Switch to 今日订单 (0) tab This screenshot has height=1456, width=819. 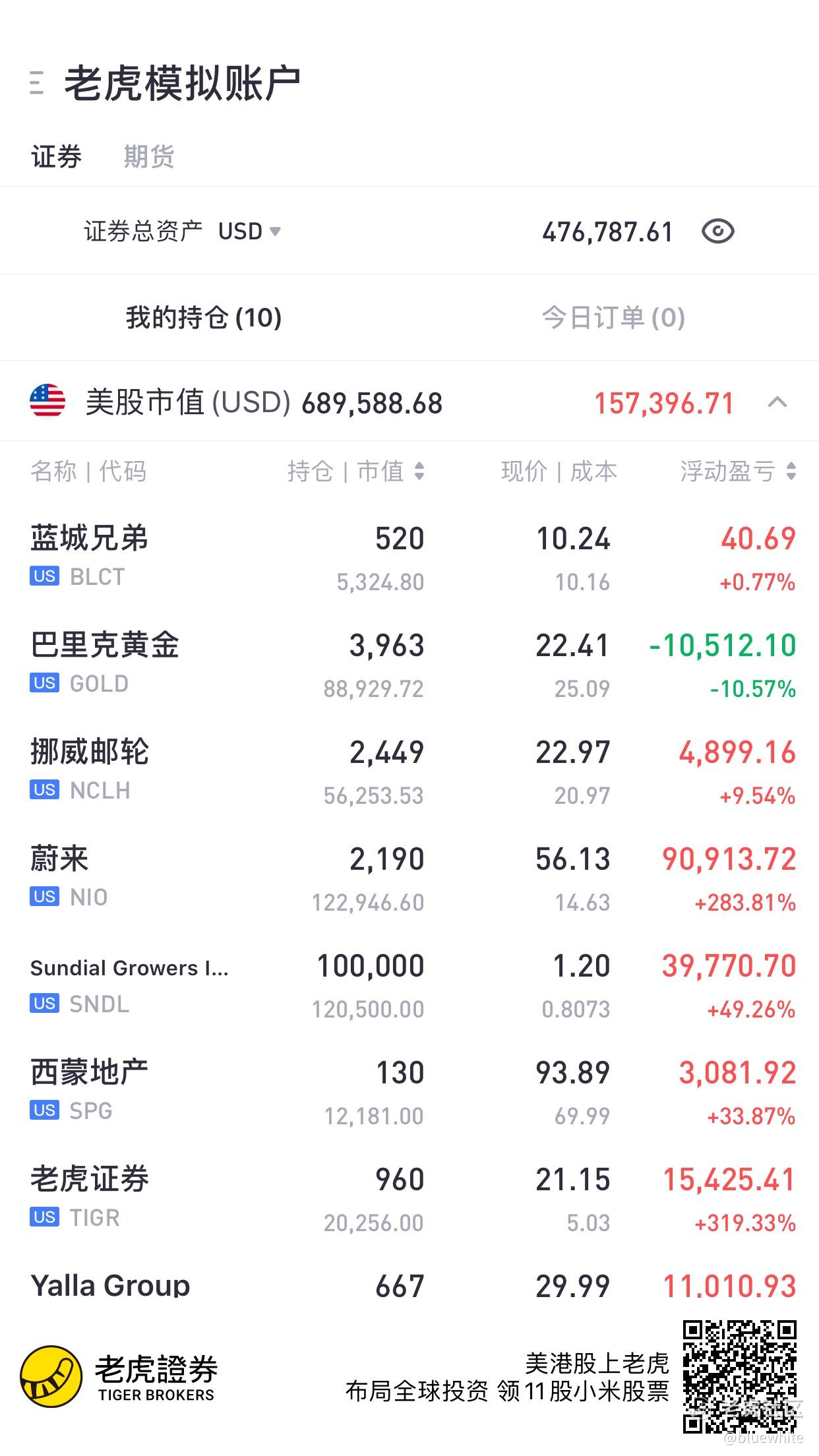coord(613,318)
